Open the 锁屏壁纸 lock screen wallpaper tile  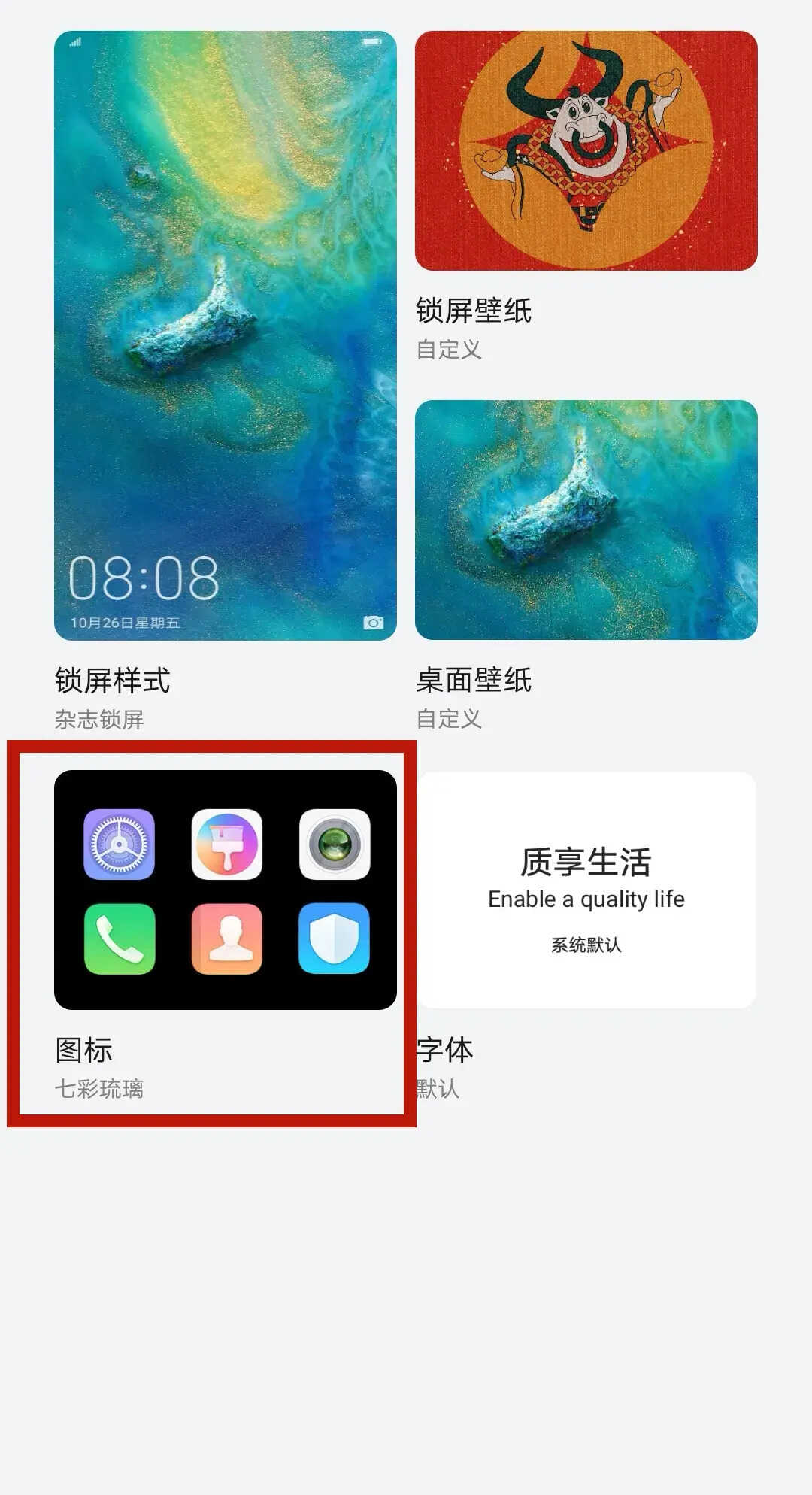(x=586, y=150)
